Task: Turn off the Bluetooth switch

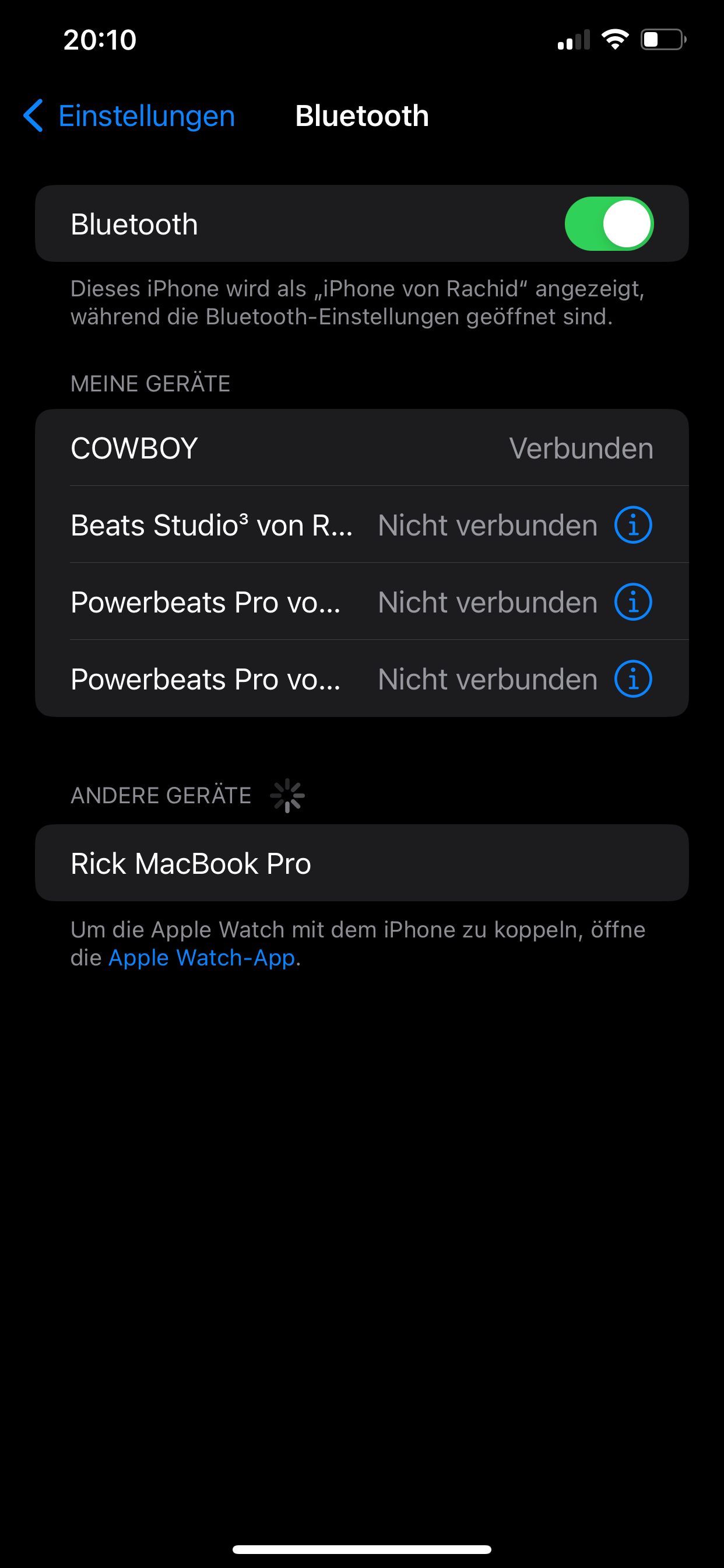Action: tap(609, 224)
